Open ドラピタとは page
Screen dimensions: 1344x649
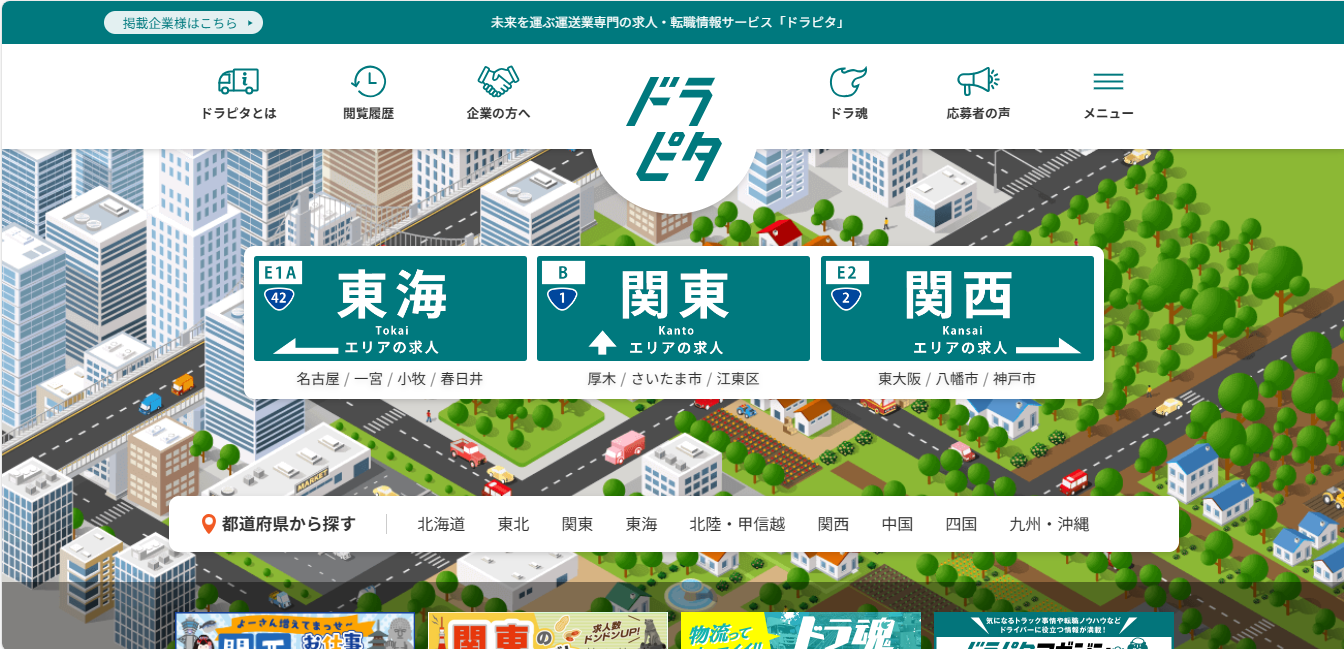[238, 94]
